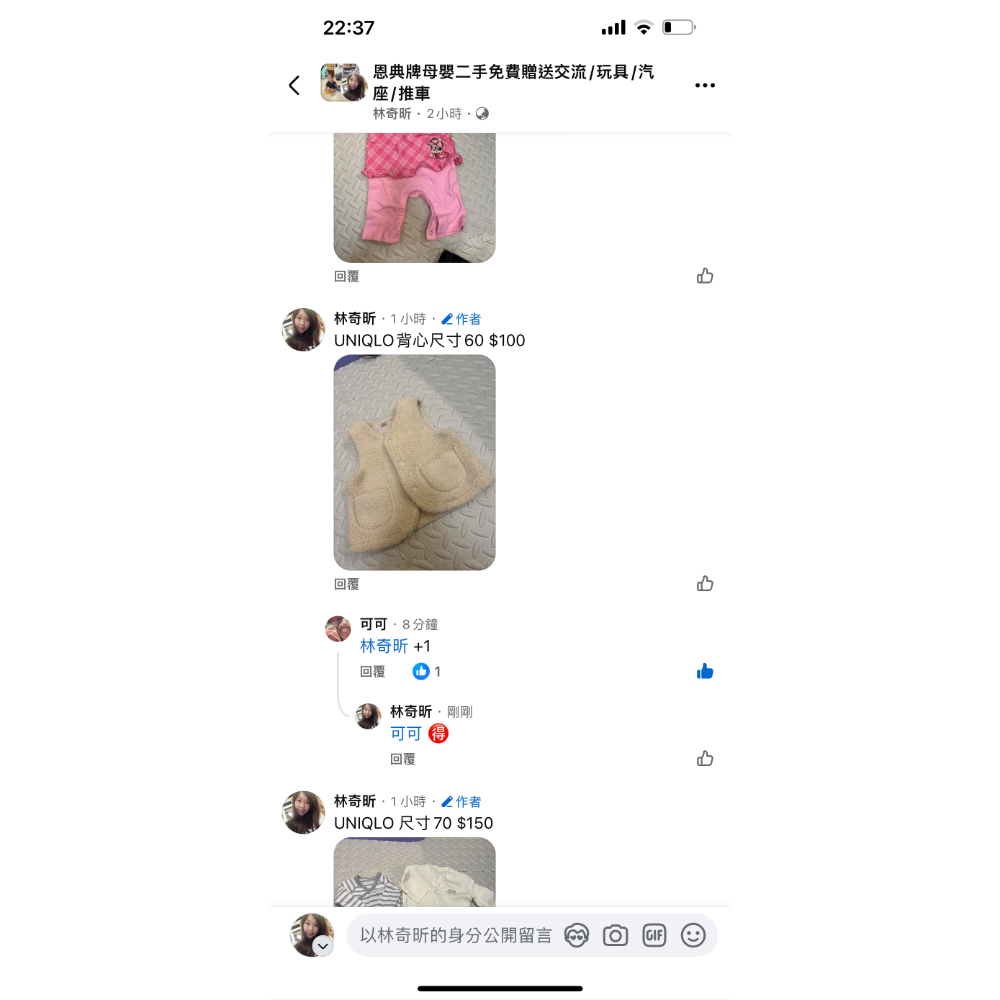Go back using the top-left arrow
This screenshot has height=1000, width=1000.
(294, 85)
